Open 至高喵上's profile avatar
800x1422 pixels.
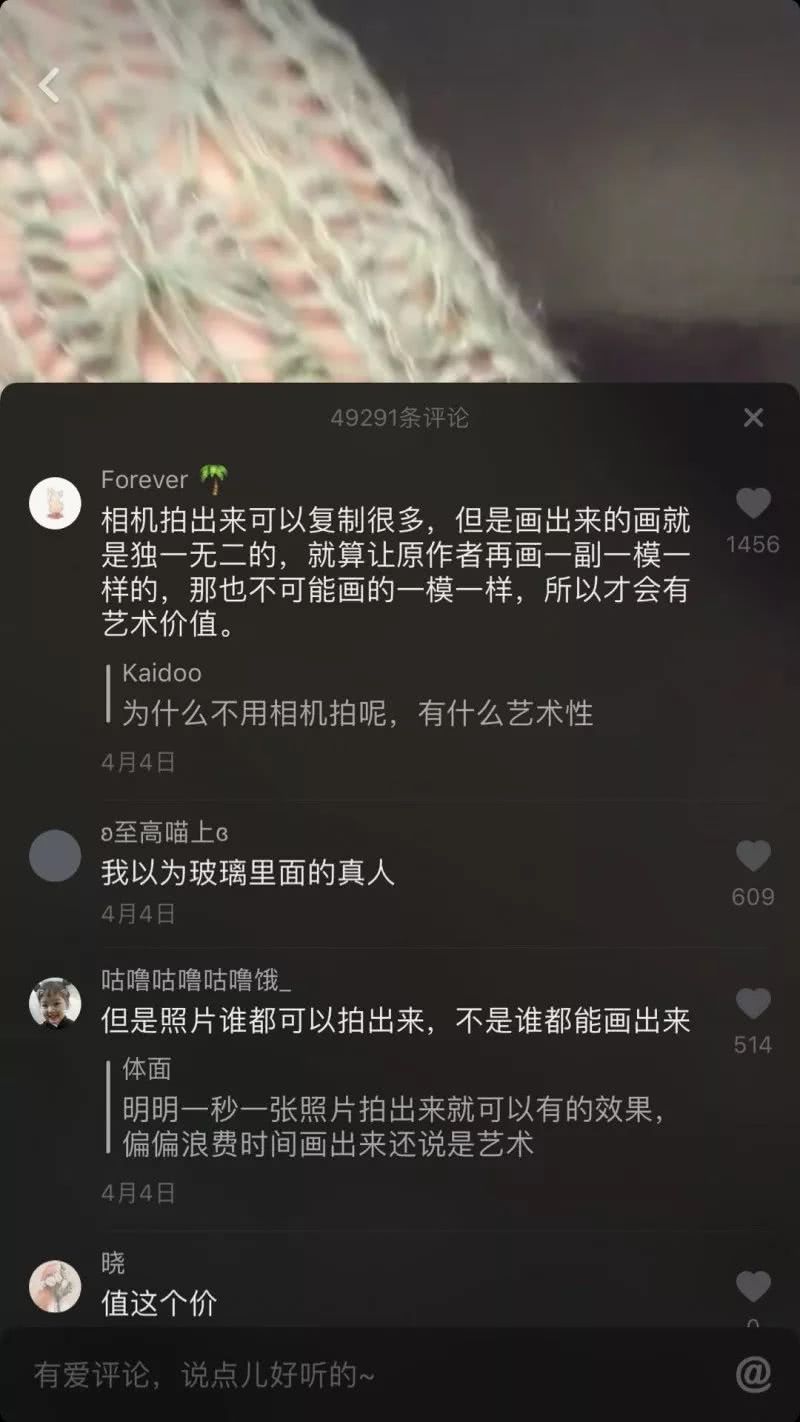(x=55, y=856)
